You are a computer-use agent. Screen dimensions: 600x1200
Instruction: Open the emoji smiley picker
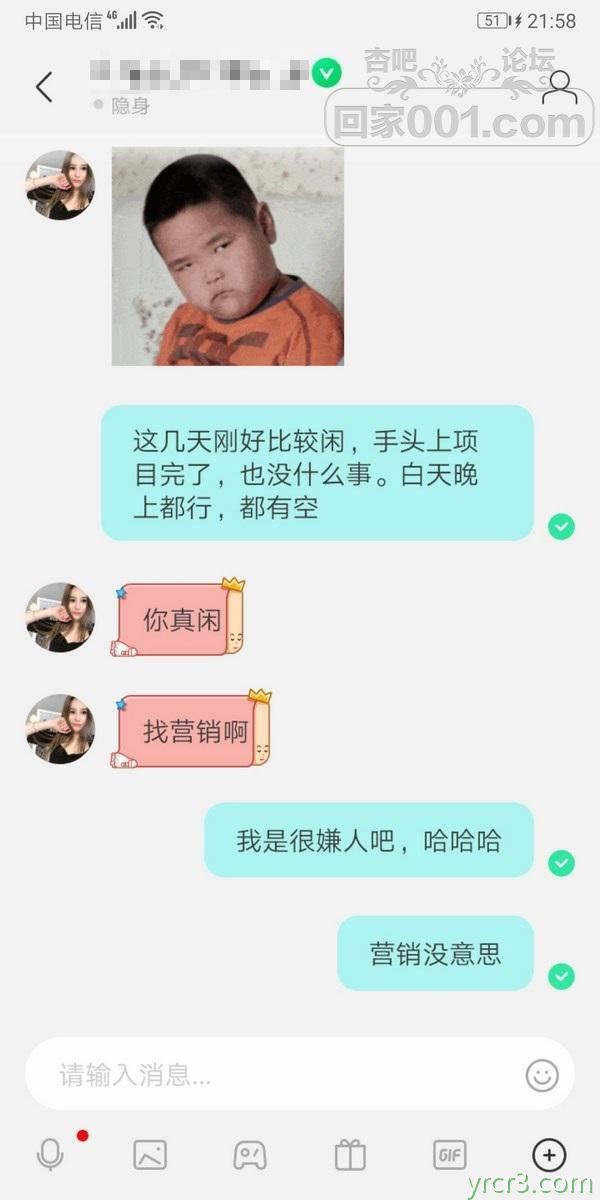pyautogui.click(x=541, y=1076)
